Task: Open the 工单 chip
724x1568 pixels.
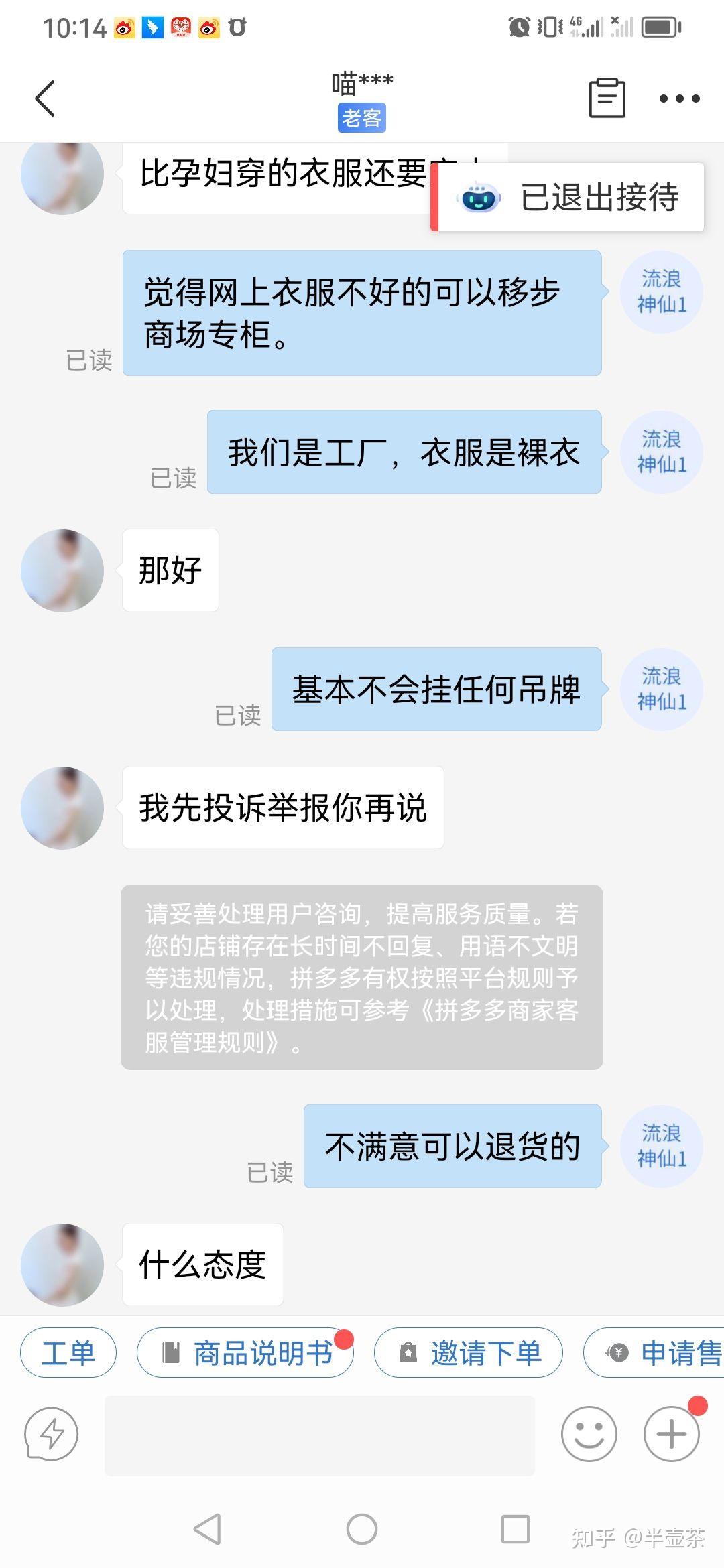Action: pos(68,1352)
